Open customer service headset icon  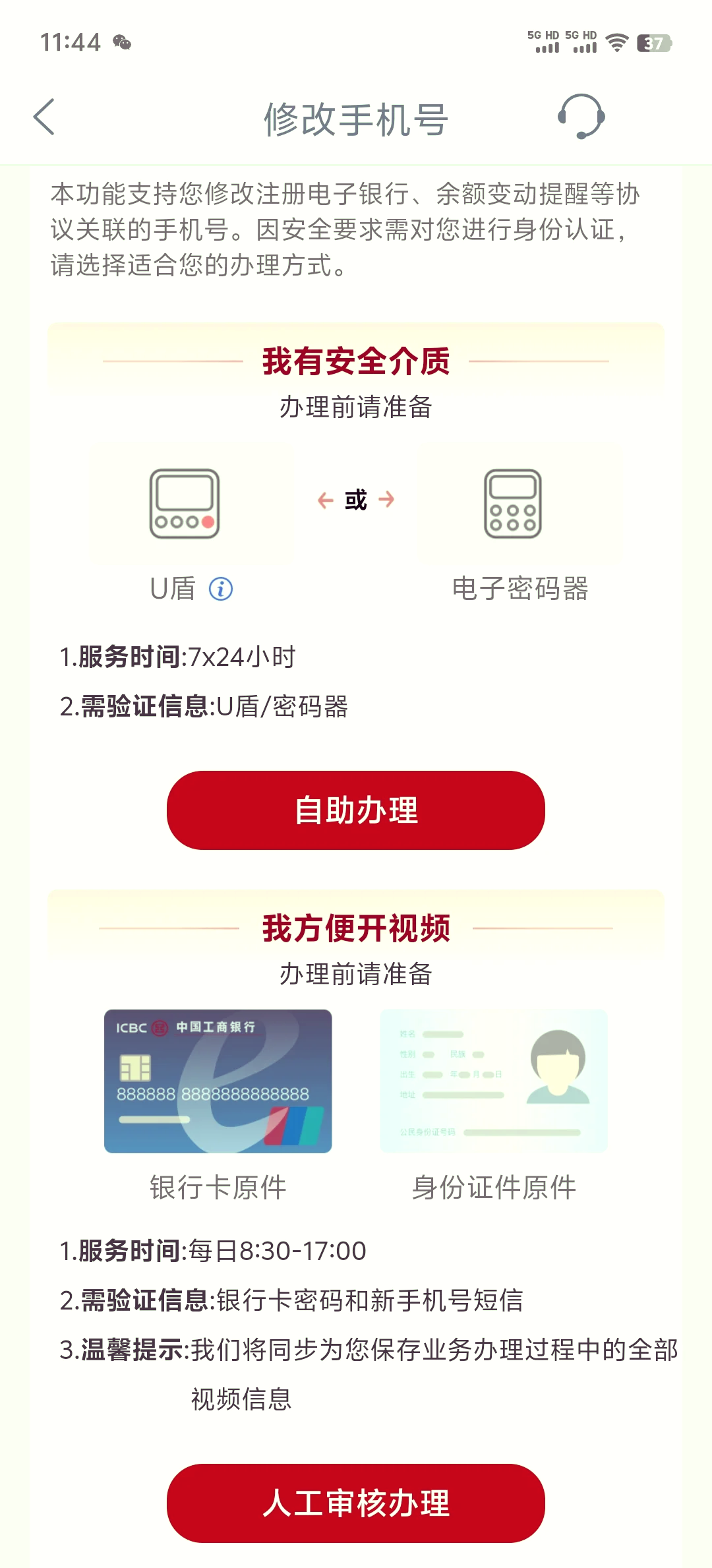click(x=581, y=117)
